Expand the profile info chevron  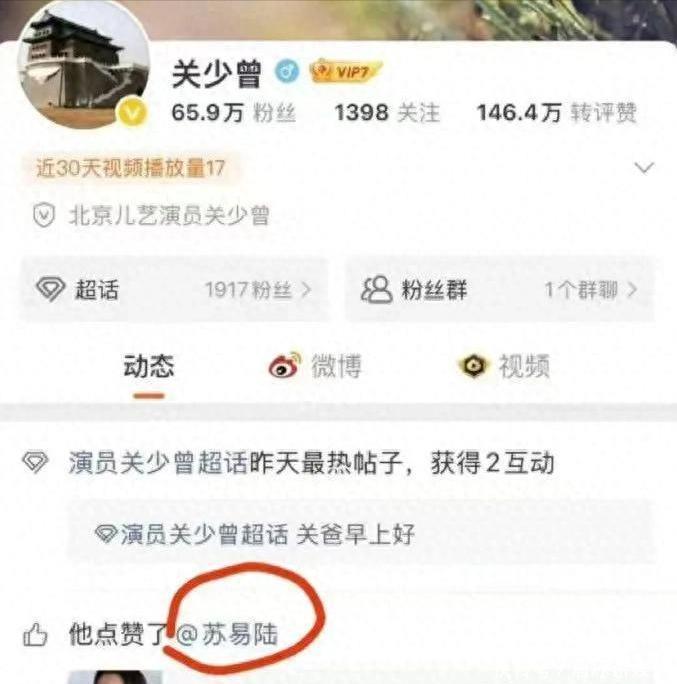click(645, 168)
